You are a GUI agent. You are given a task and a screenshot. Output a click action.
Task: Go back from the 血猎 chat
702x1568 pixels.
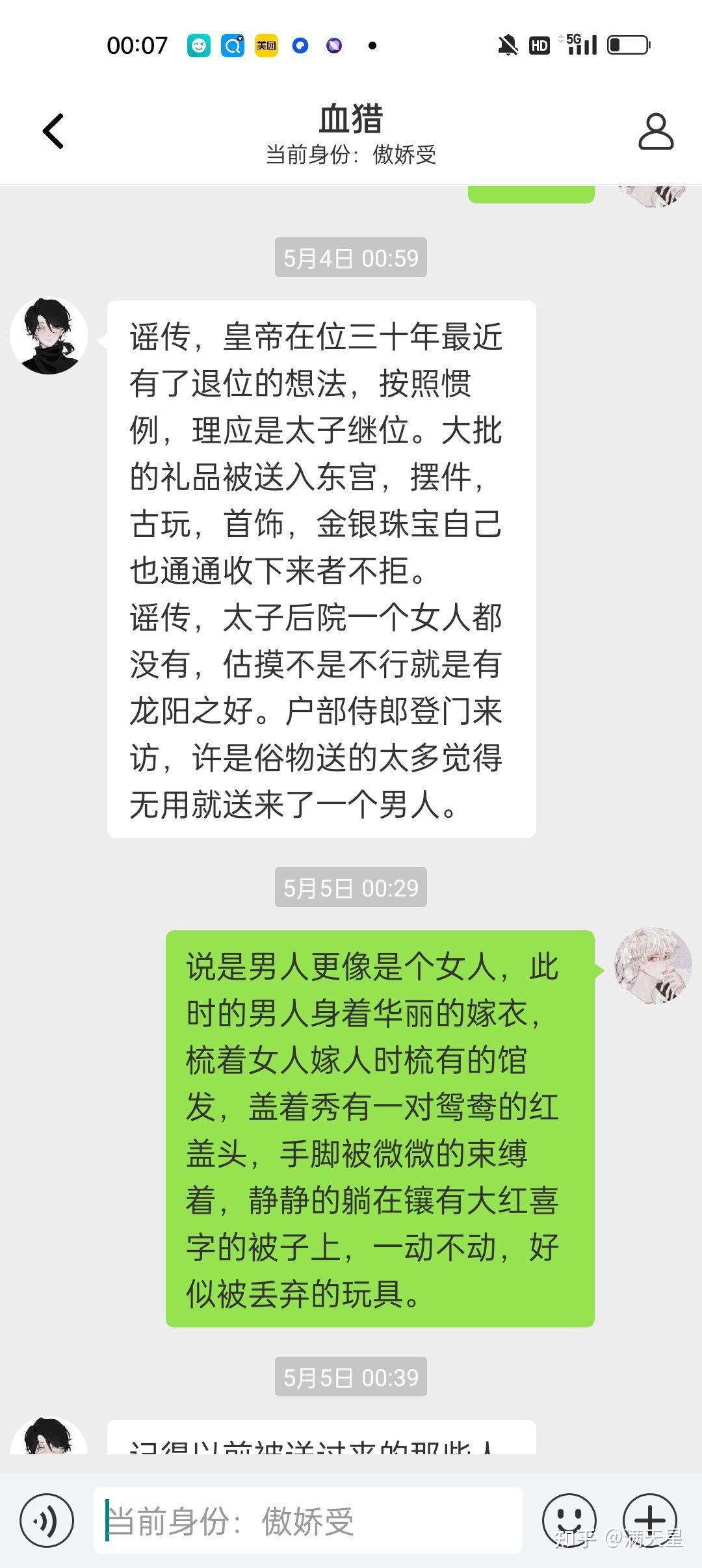pos(53,131)
